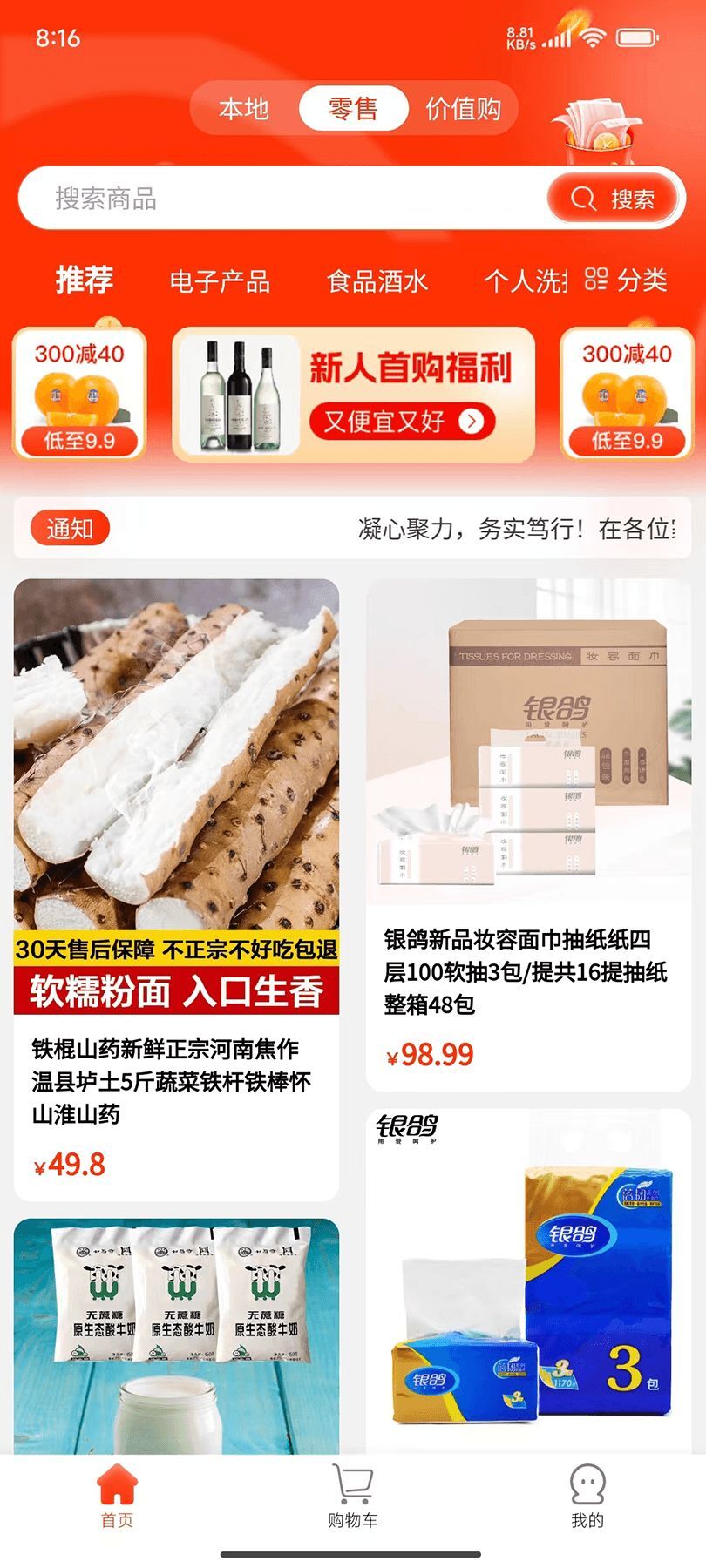The height and width of the screenshot is (1568, 706).
Task: Tap the battery indicator in the status bar
Action: click(636, 37)
